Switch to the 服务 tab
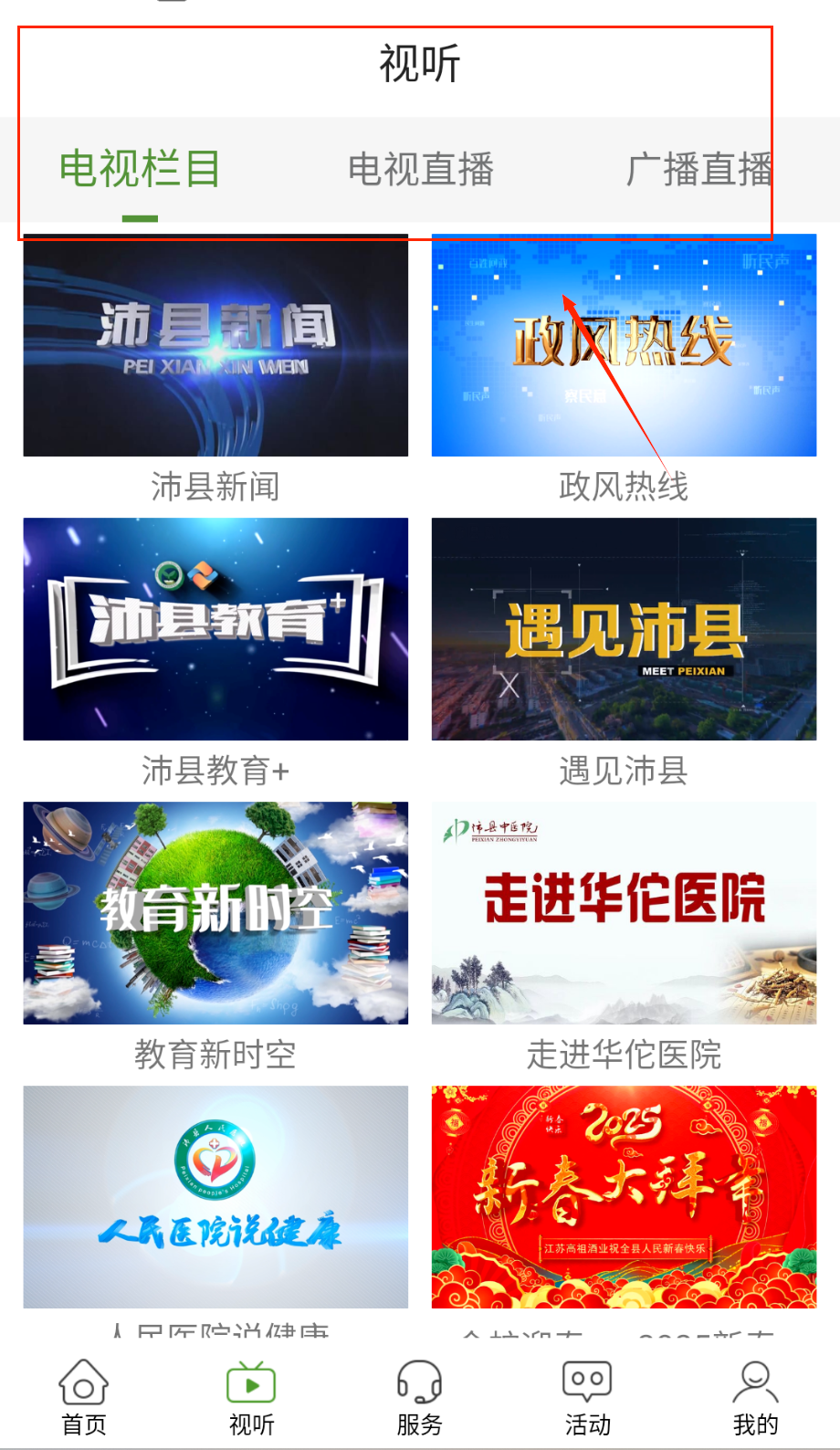840x1450 pixels. tap(419, 1398)
